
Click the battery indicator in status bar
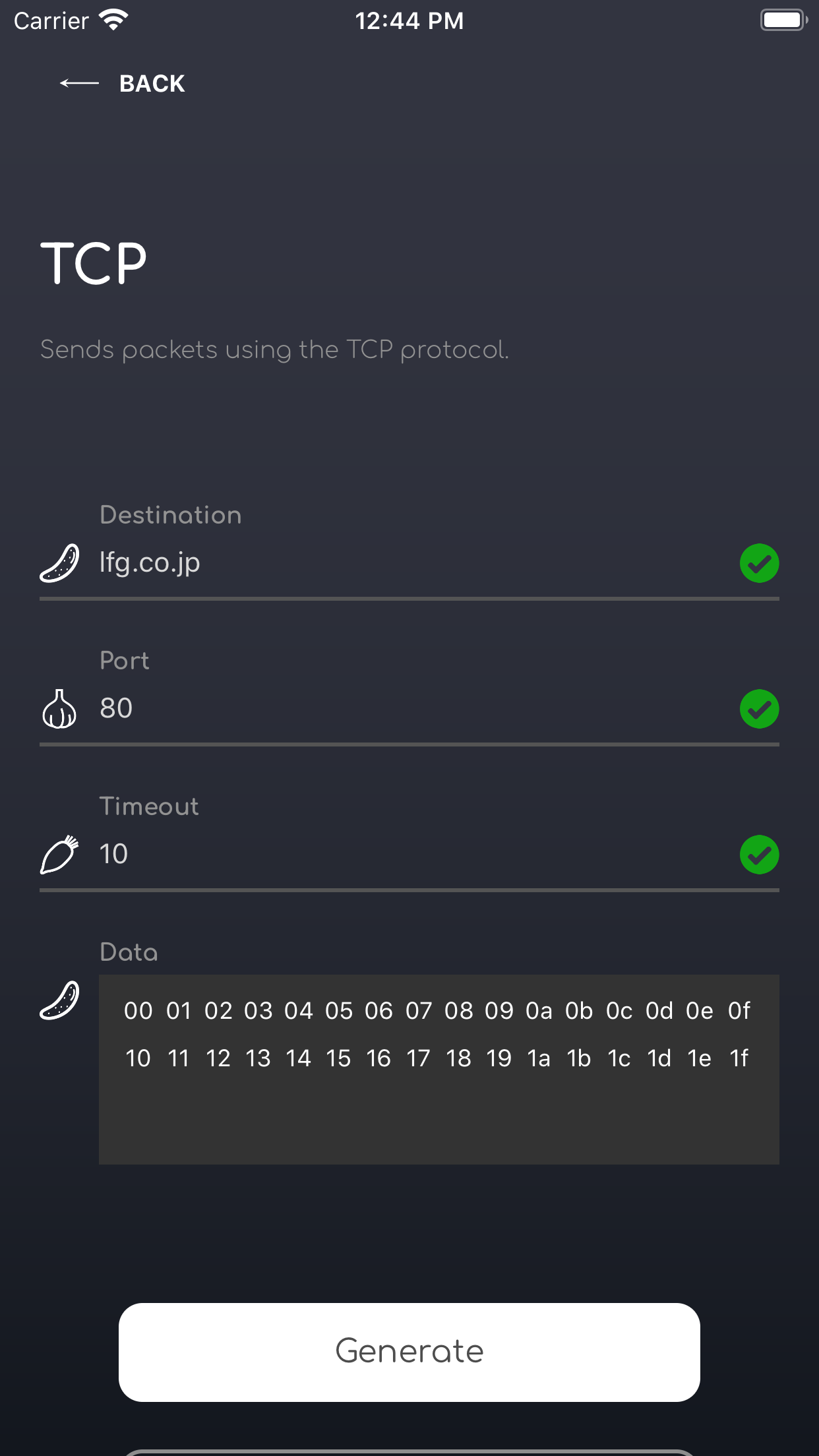pos(783,20)
